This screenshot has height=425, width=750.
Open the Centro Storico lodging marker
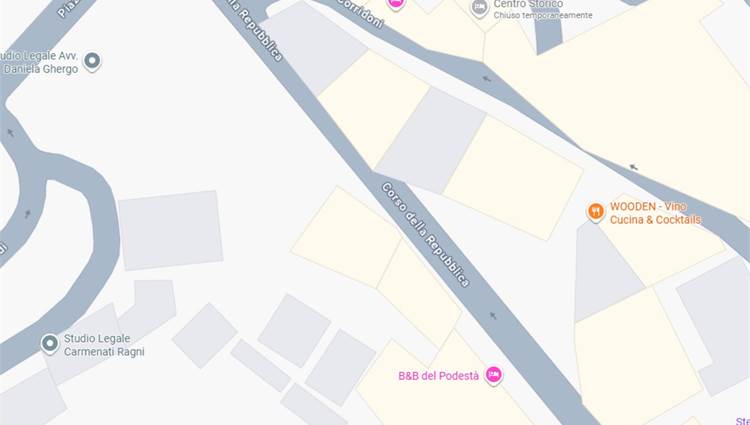(479, 8)
